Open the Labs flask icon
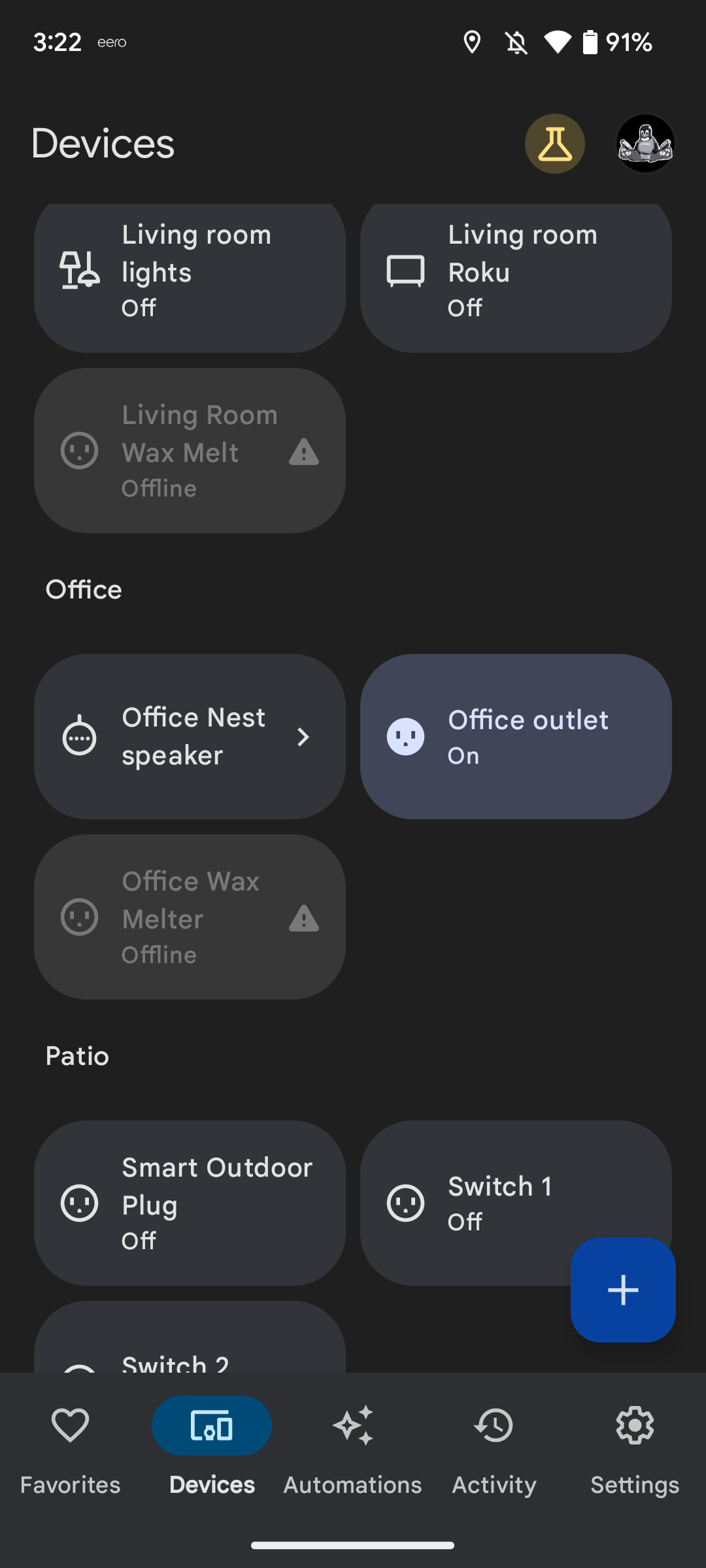Viewport: 706px width, 1568px height. [554, 144]
